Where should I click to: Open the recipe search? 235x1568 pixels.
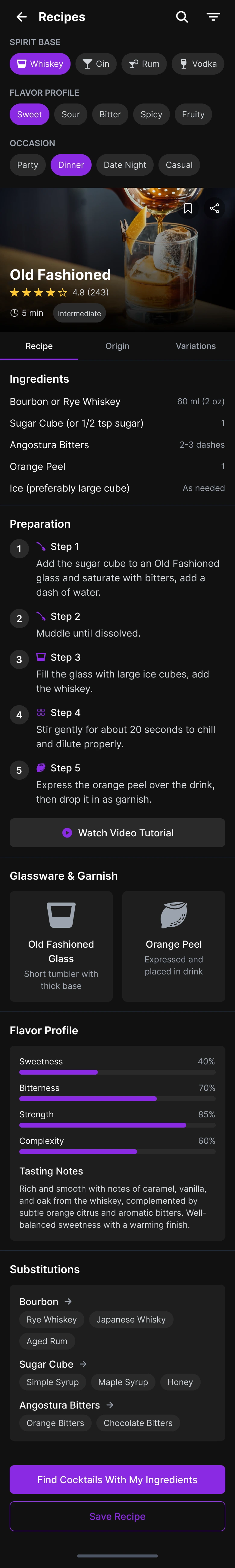point(181,17)
